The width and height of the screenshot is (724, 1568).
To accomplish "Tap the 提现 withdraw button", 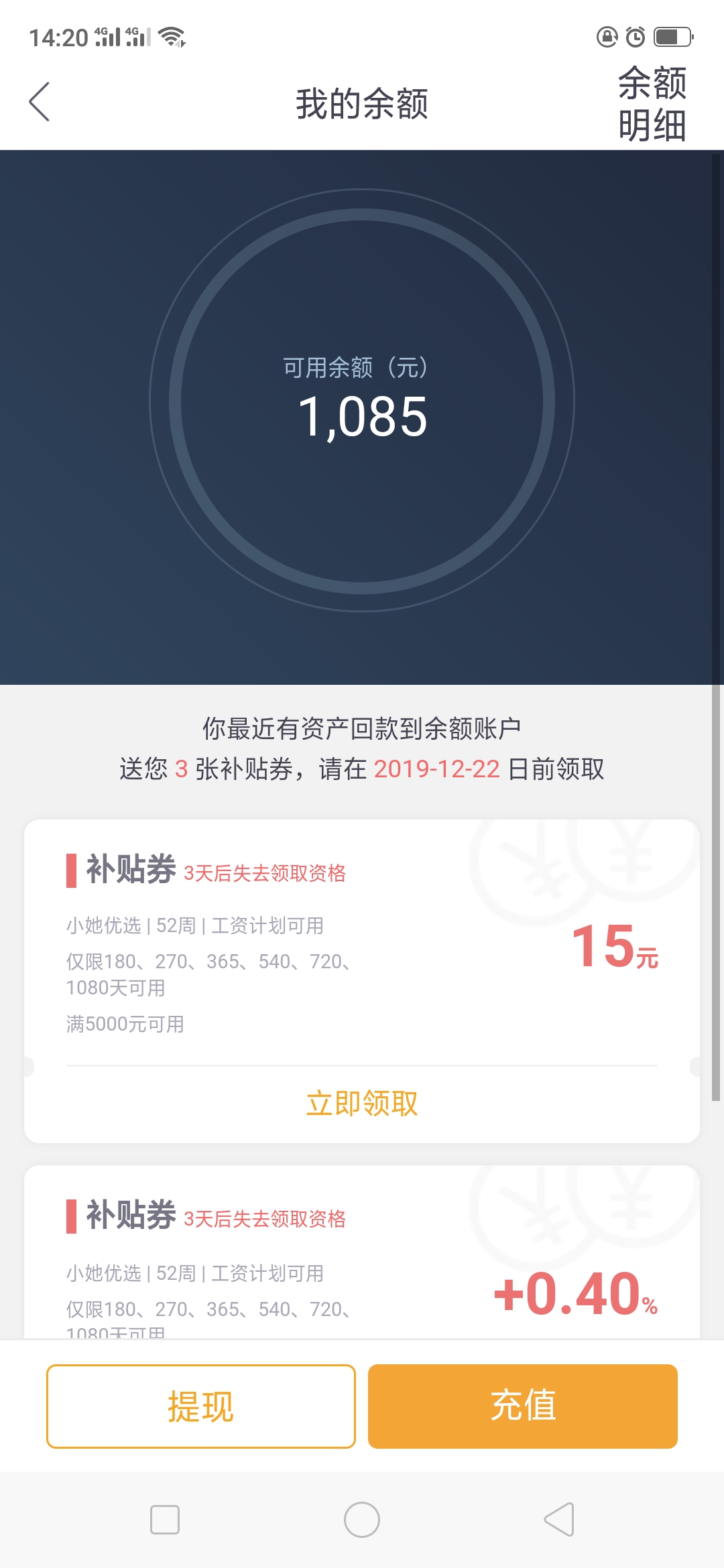I will tap(201, 1406).
